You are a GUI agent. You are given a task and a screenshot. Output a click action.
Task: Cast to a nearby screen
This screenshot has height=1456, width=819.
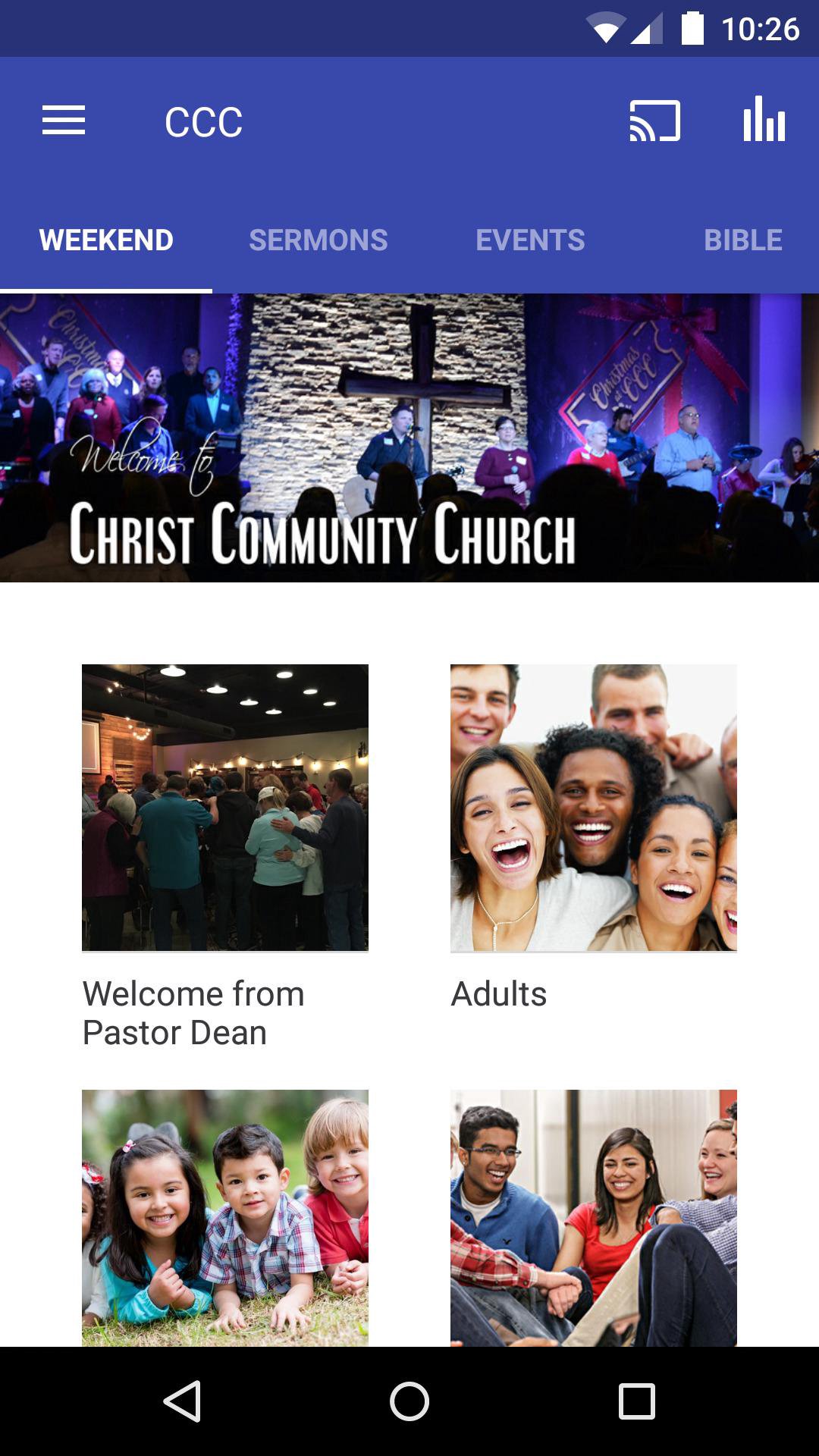[x=654, y=121]
